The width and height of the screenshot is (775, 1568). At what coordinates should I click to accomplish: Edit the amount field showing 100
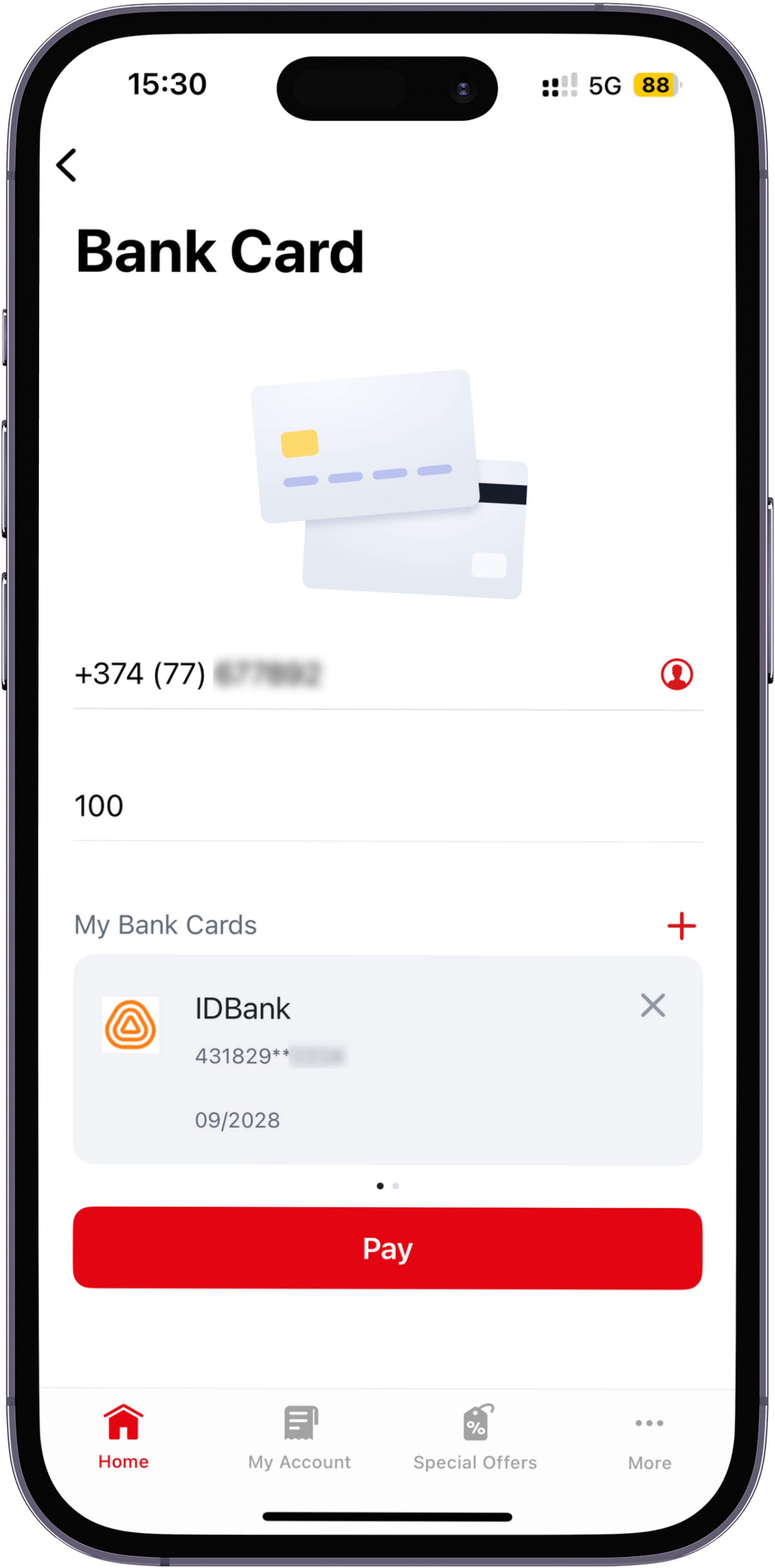(365, 806)
